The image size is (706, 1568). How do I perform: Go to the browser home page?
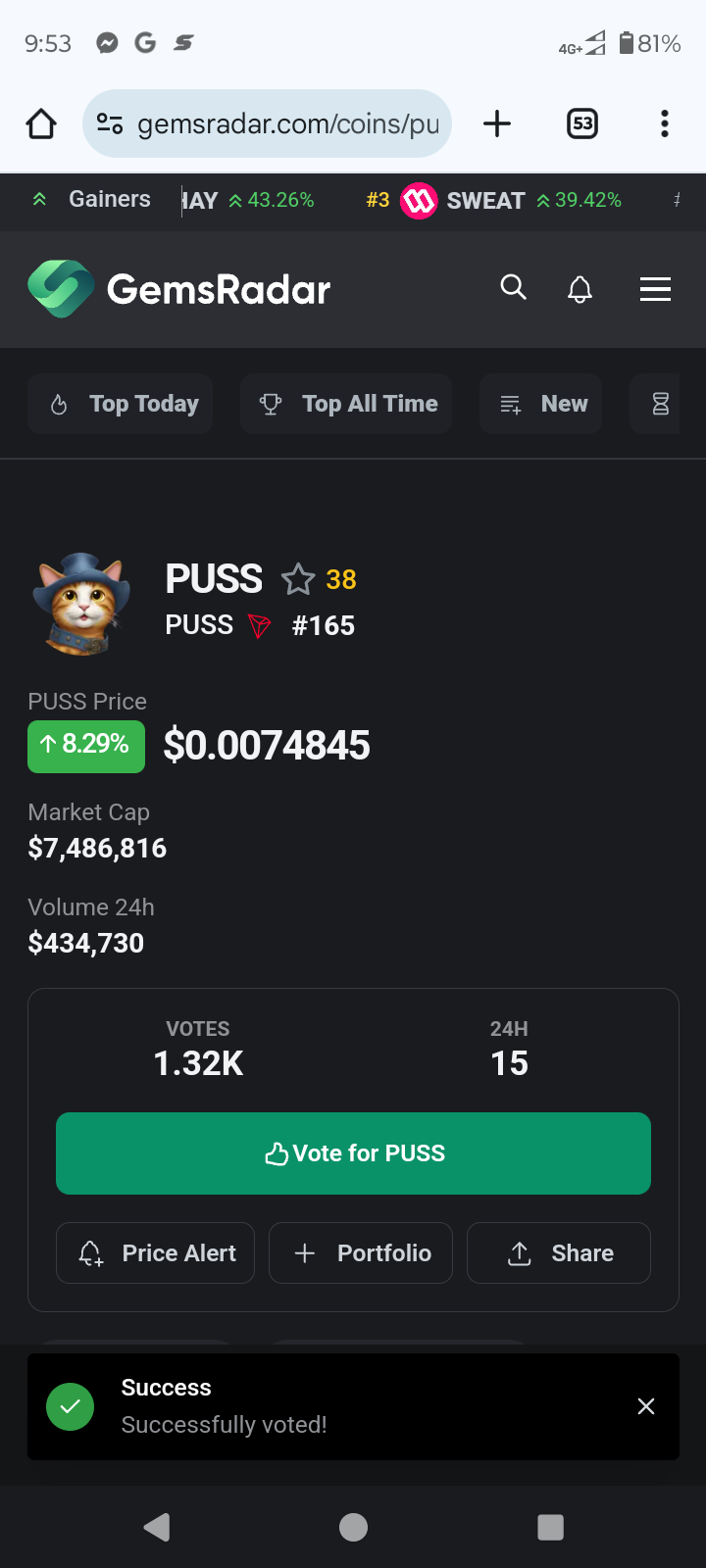41,124
